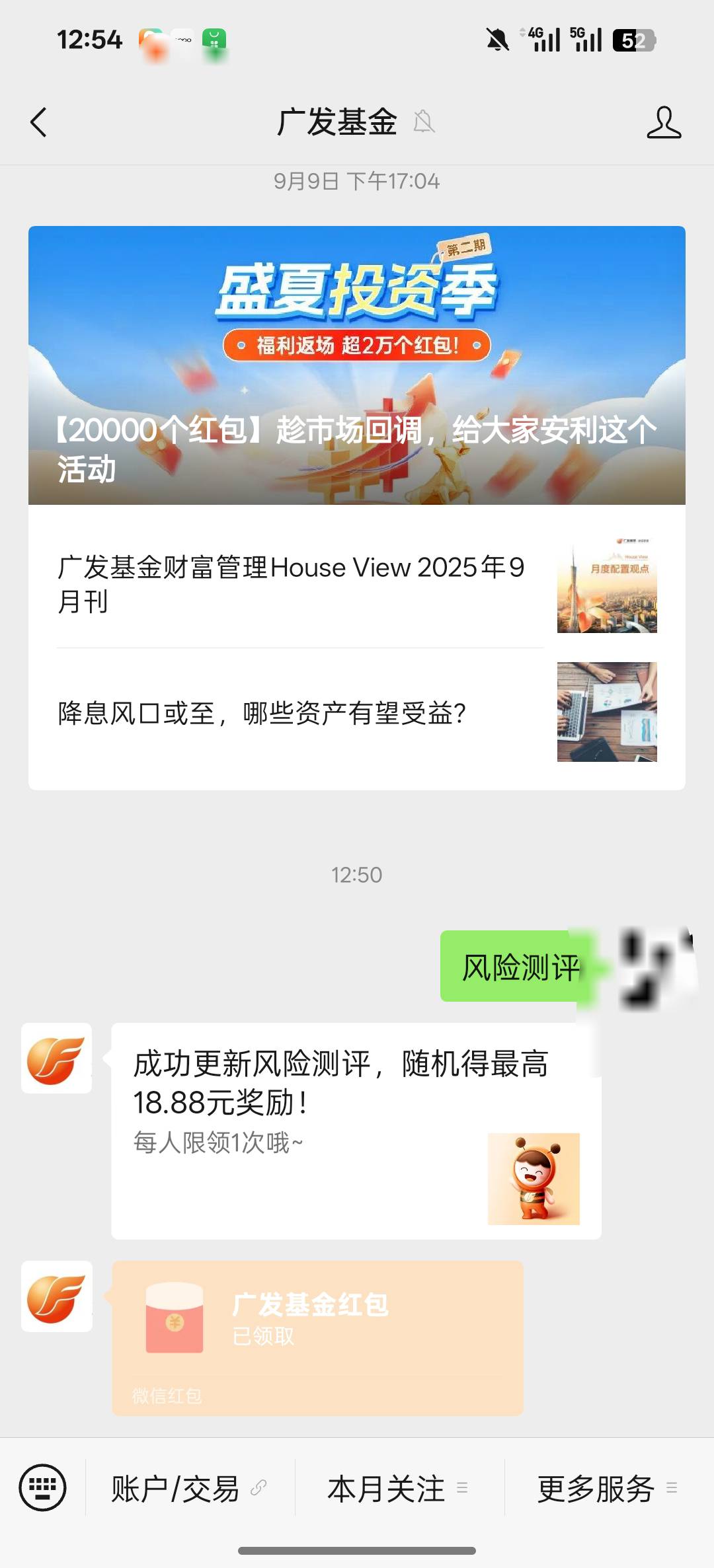Open the 成功更新风险测评 reward card
Viewport: 714px width, 1568px height.
(x=356, y=1131)
